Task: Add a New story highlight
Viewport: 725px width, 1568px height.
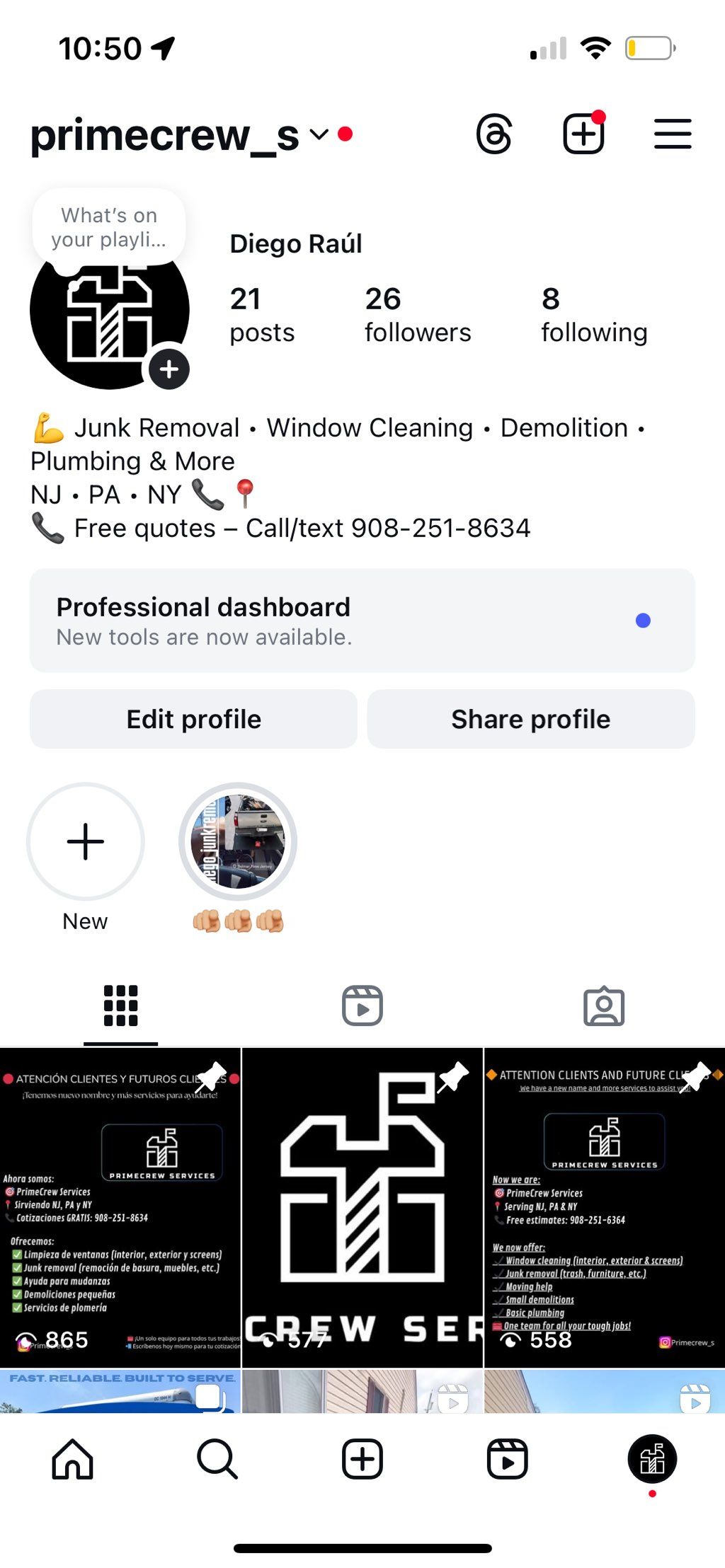Action: [x=85, y=841]
